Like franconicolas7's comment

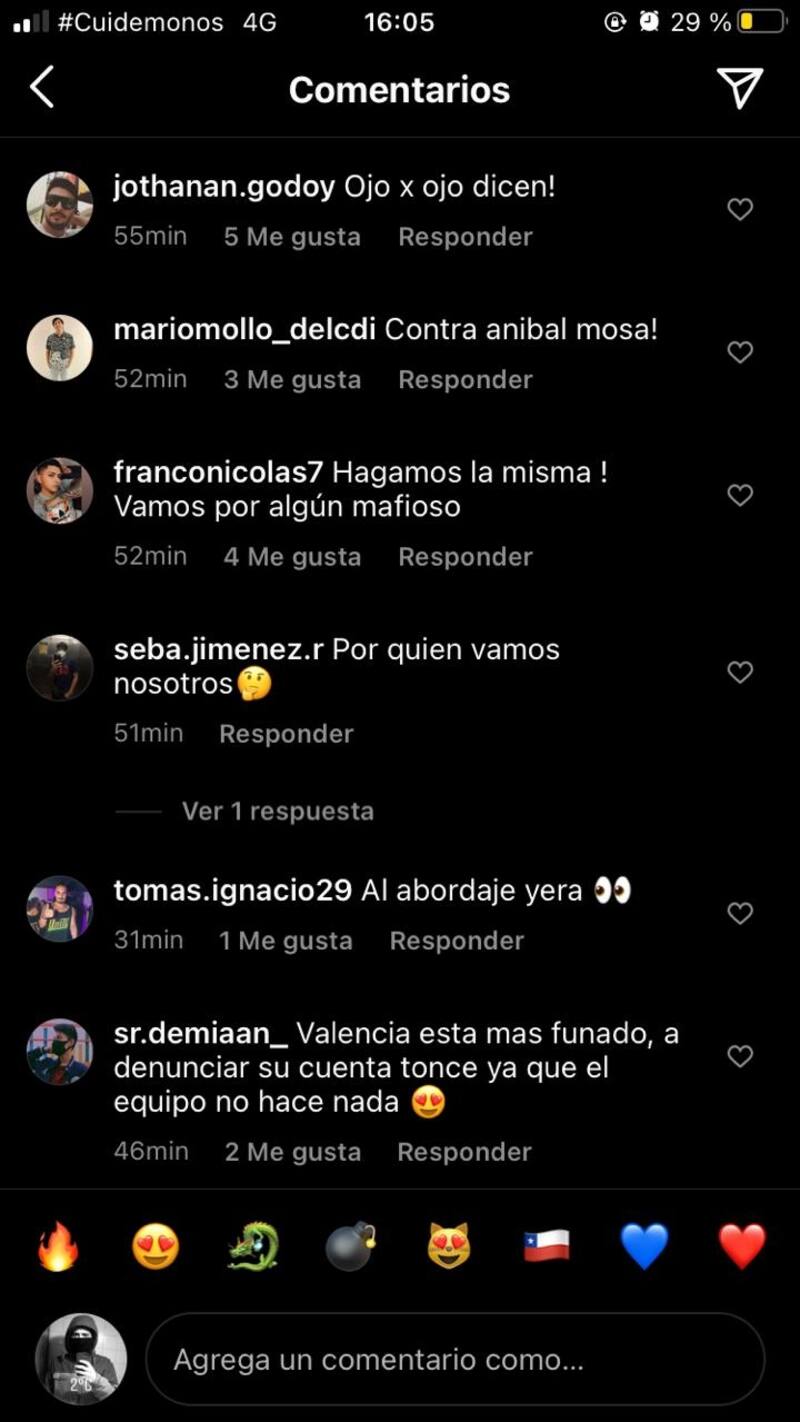(739, 495)
